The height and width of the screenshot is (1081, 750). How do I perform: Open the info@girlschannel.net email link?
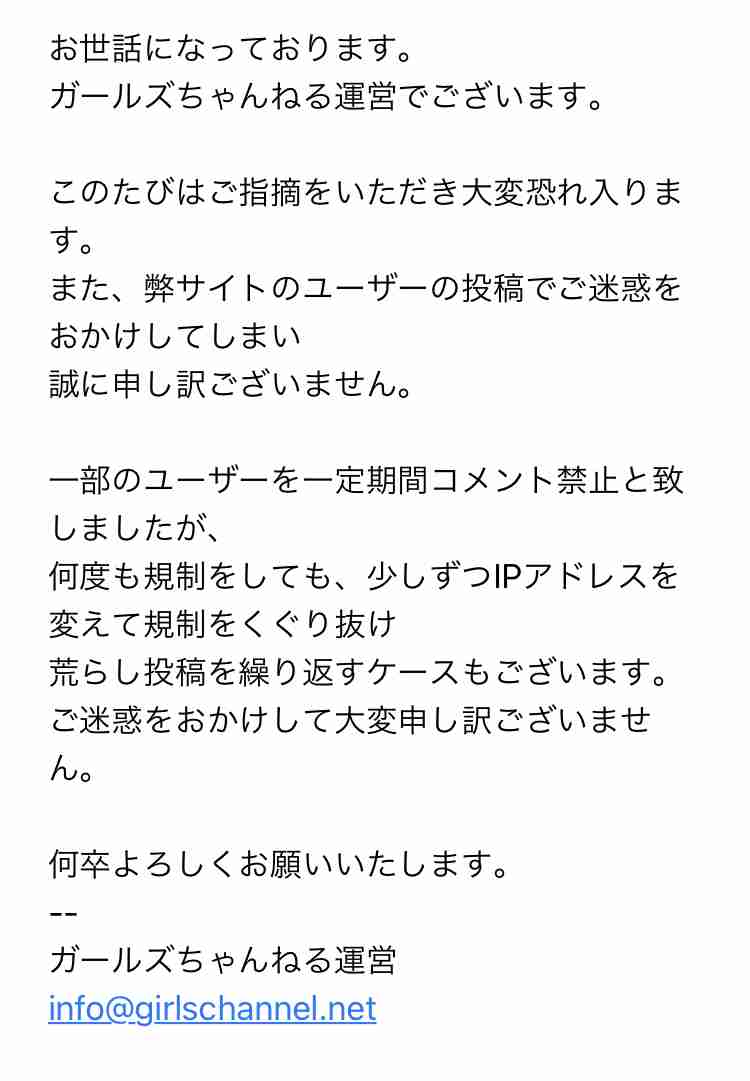(x=212, y=1008)
